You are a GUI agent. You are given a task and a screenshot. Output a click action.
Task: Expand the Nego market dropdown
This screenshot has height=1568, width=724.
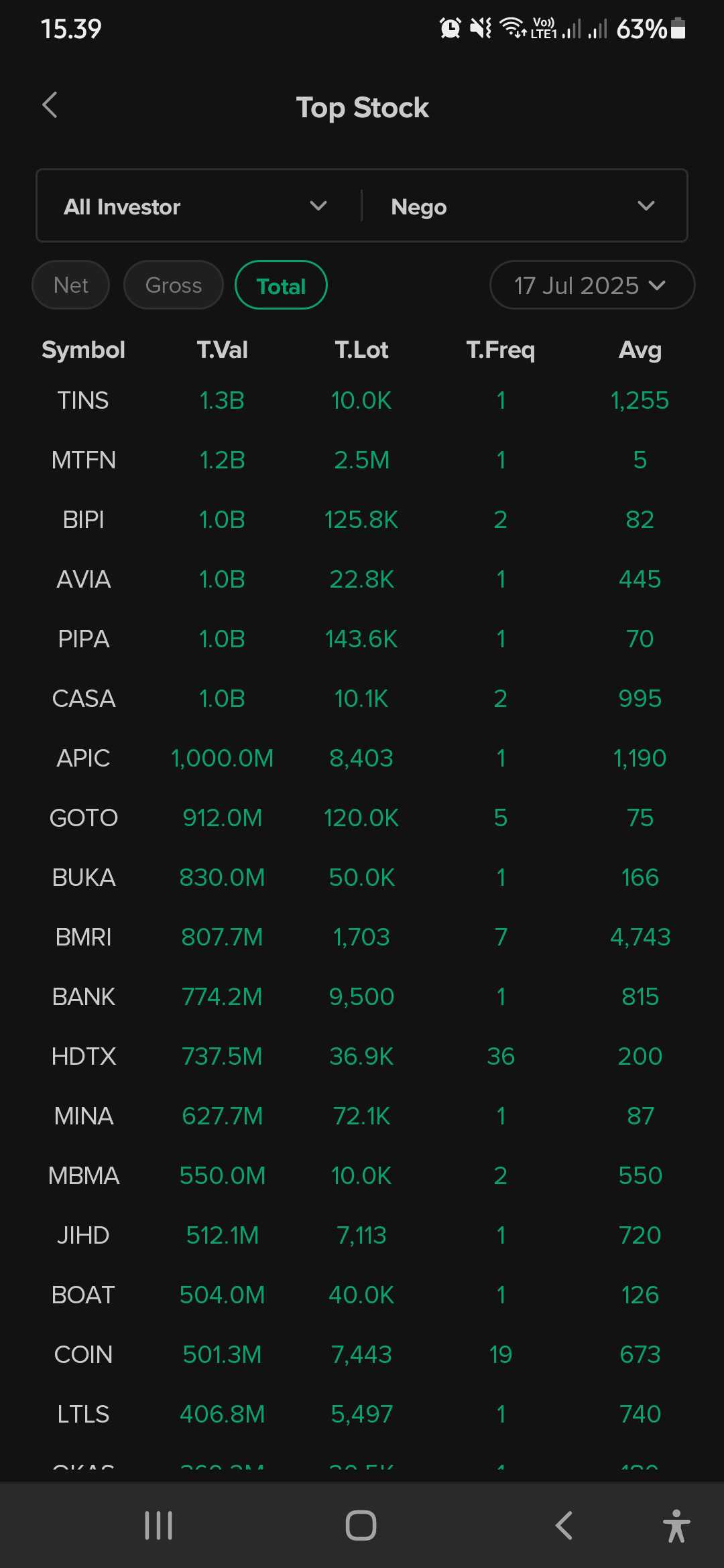click(524, 206)
